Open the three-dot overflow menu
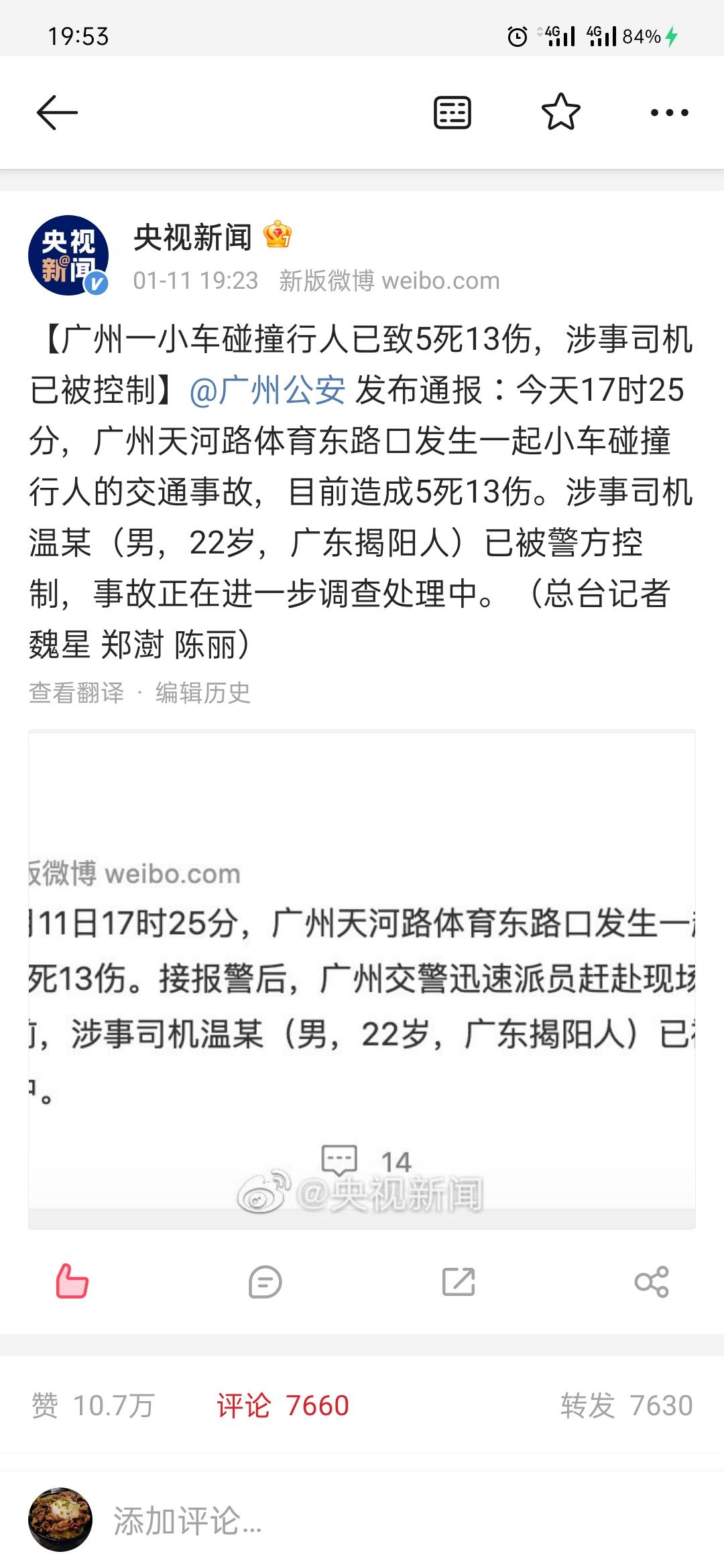The image size is (724, 1568). tap(669, 113)
